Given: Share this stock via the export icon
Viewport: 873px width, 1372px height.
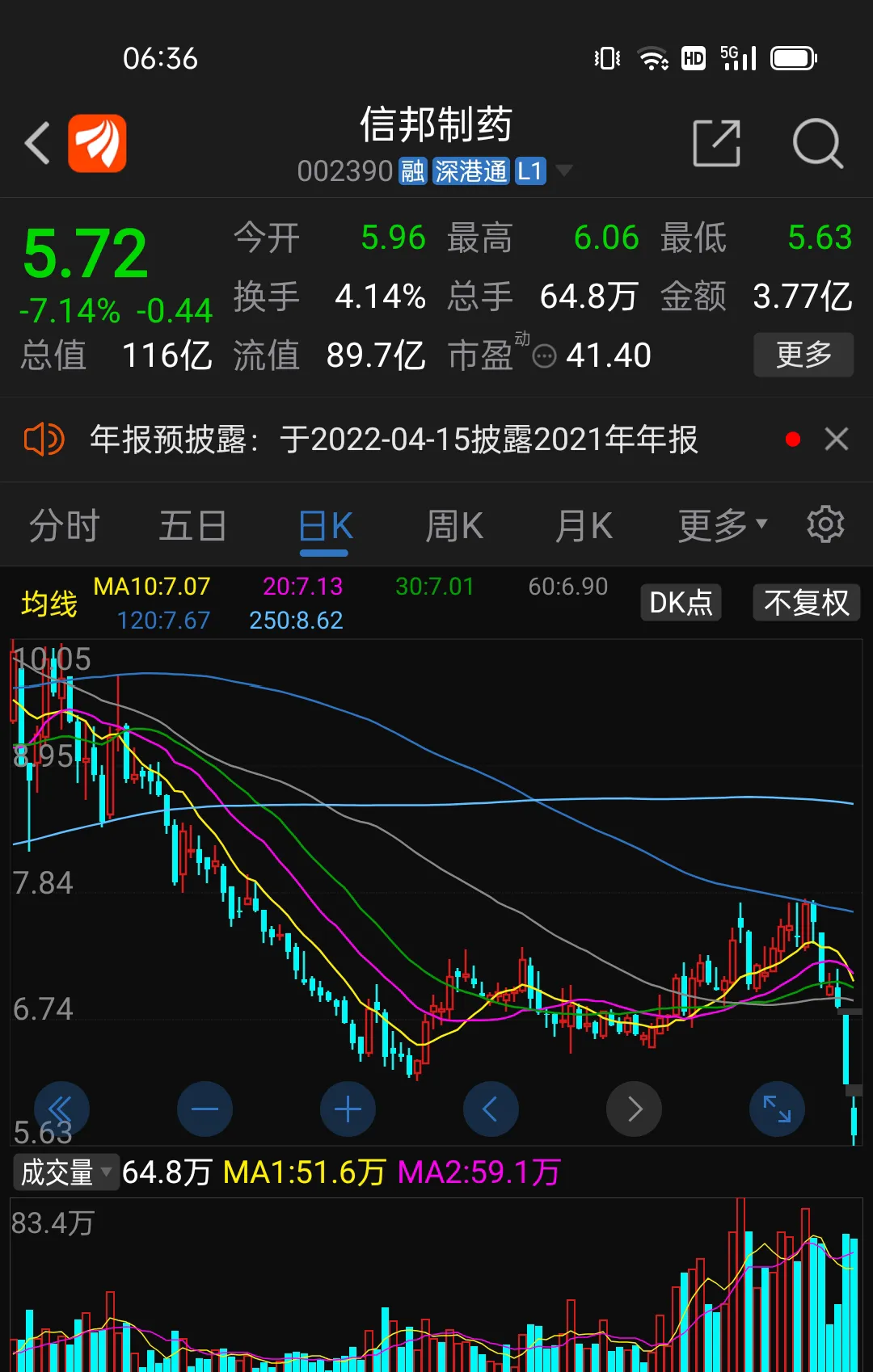Looking at the screenshot, I should click(716, 144).
